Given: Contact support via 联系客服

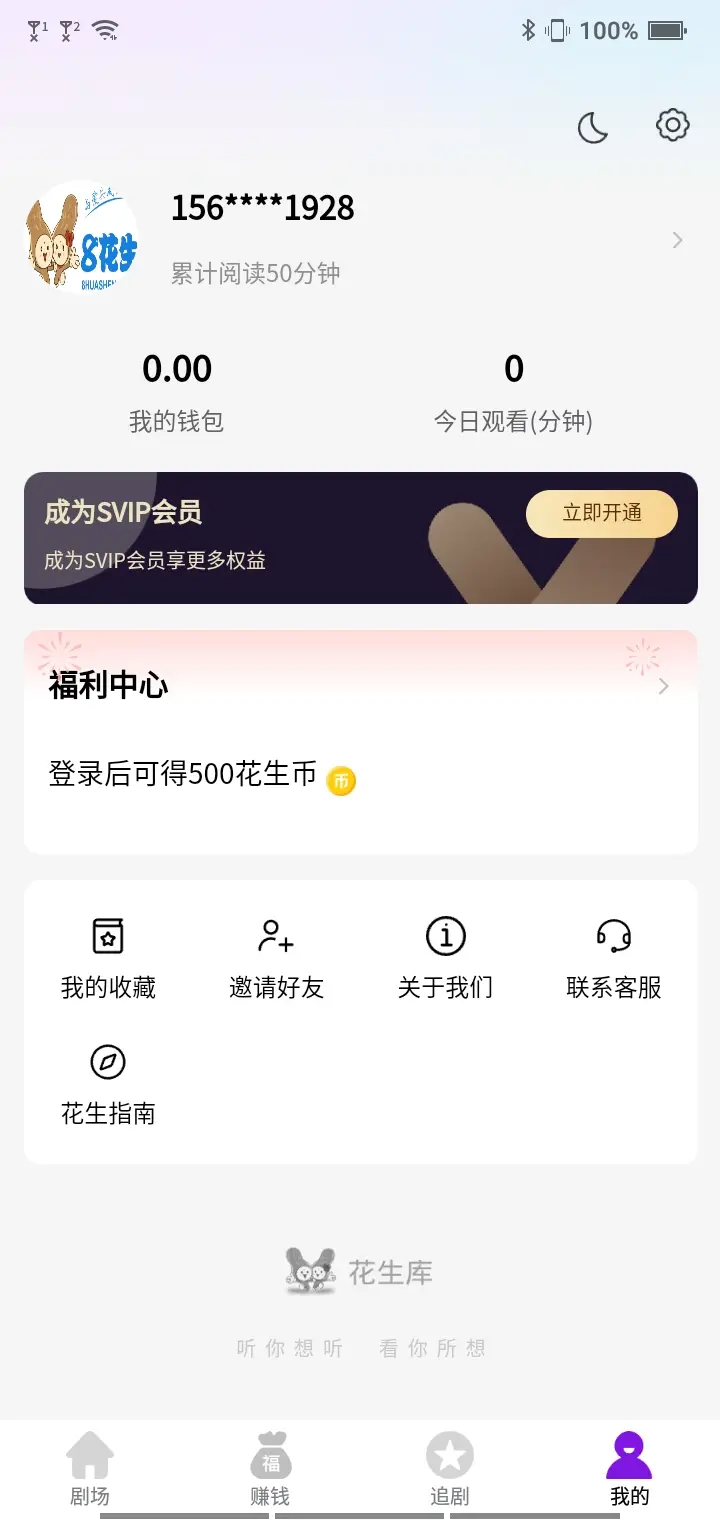Looking at the screenshot, I should 613,958.
